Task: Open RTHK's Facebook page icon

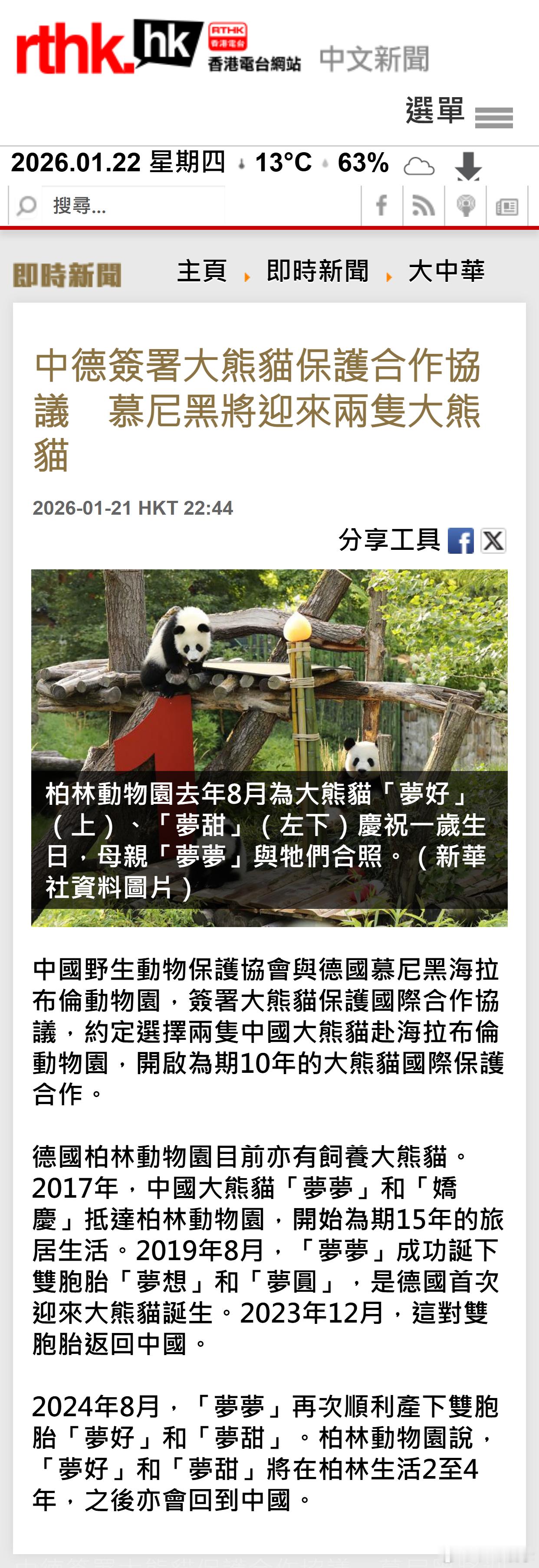Action: tap(381, 206)
